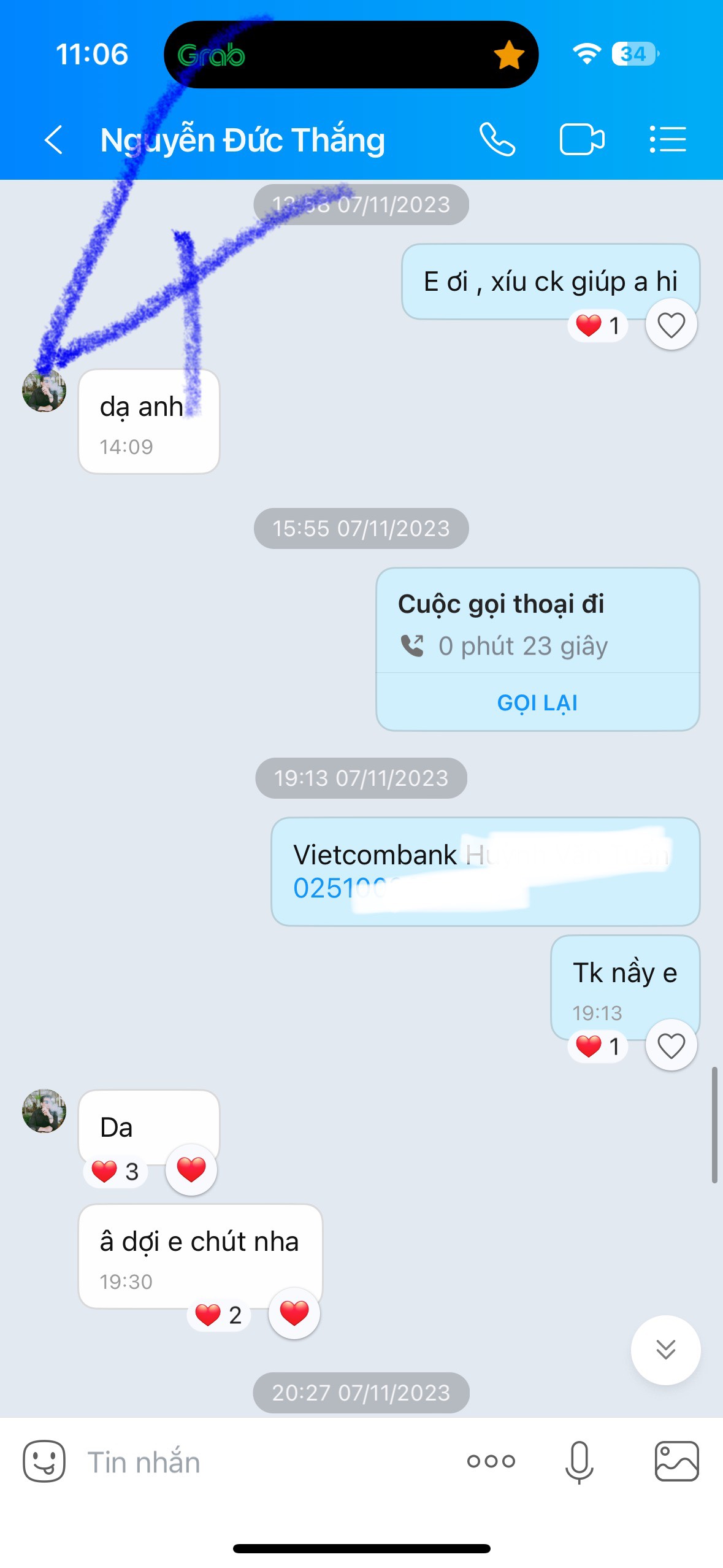Screen dimensions: 723x1568
Task: React with heart on "Tk nầy e" message
Action: [x=671, y=1045]
